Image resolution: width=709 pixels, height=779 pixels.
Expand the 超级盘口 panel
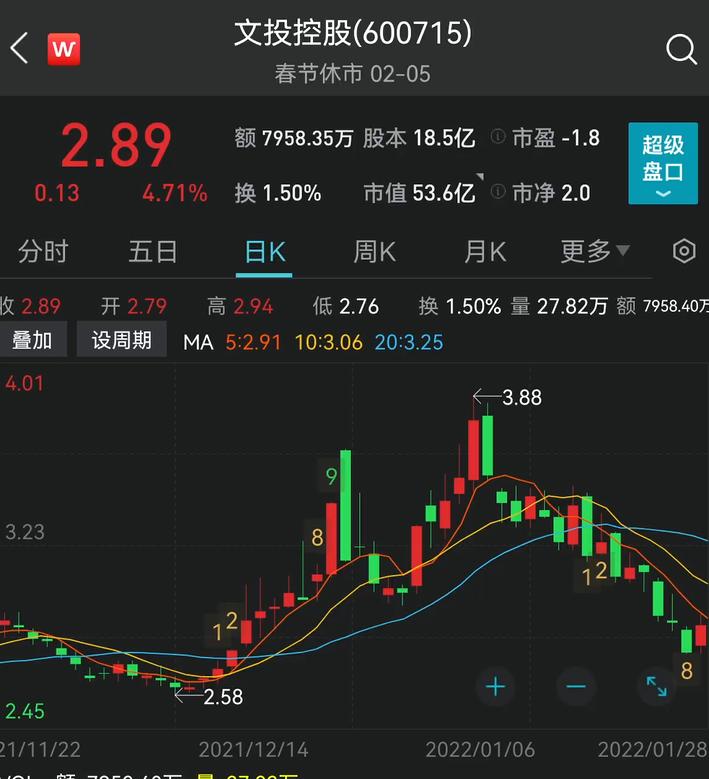(x=663, y=163)
